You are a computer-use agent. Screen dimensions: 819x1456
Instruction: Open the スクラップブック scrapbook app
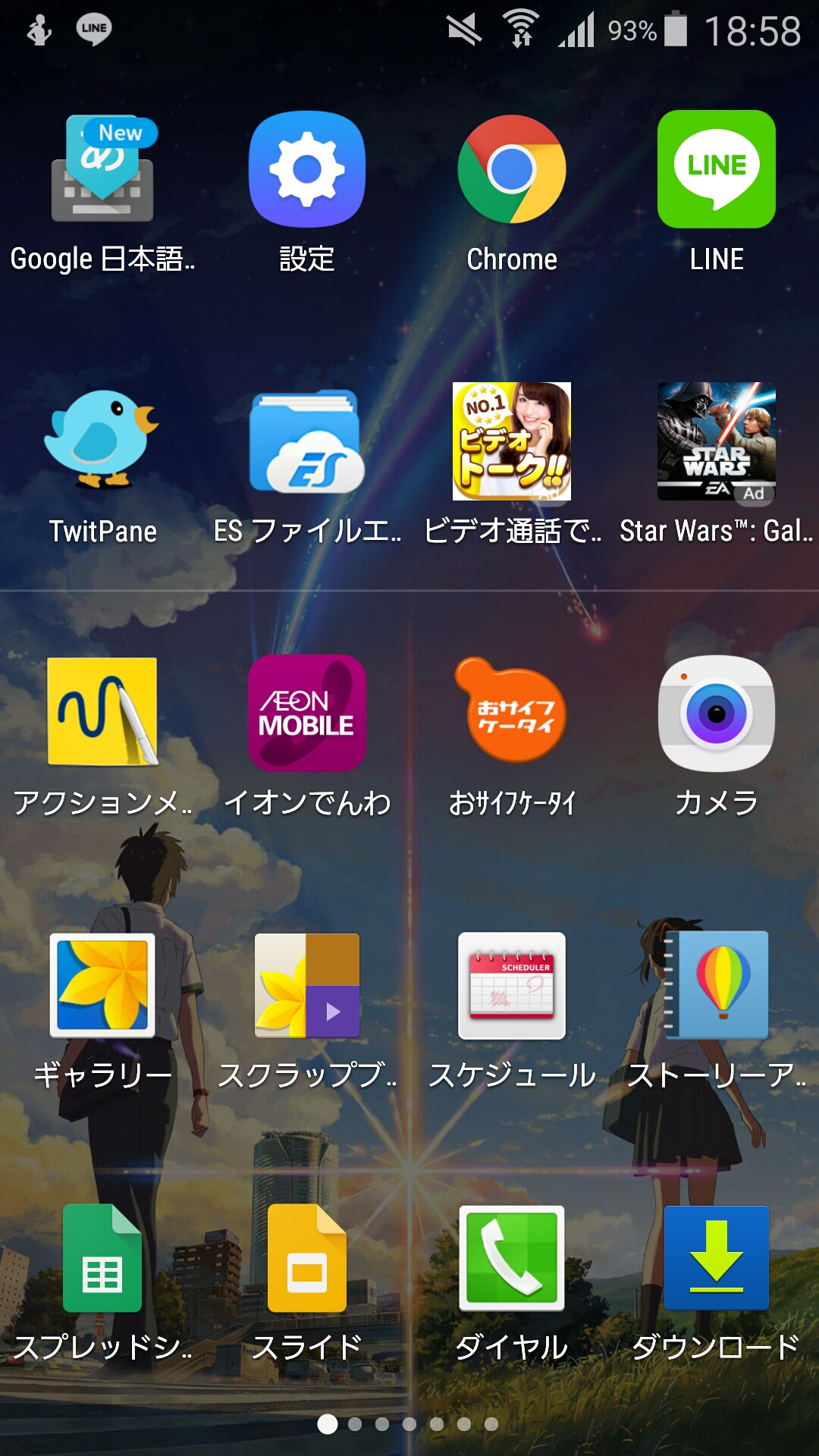coord(307,986)
